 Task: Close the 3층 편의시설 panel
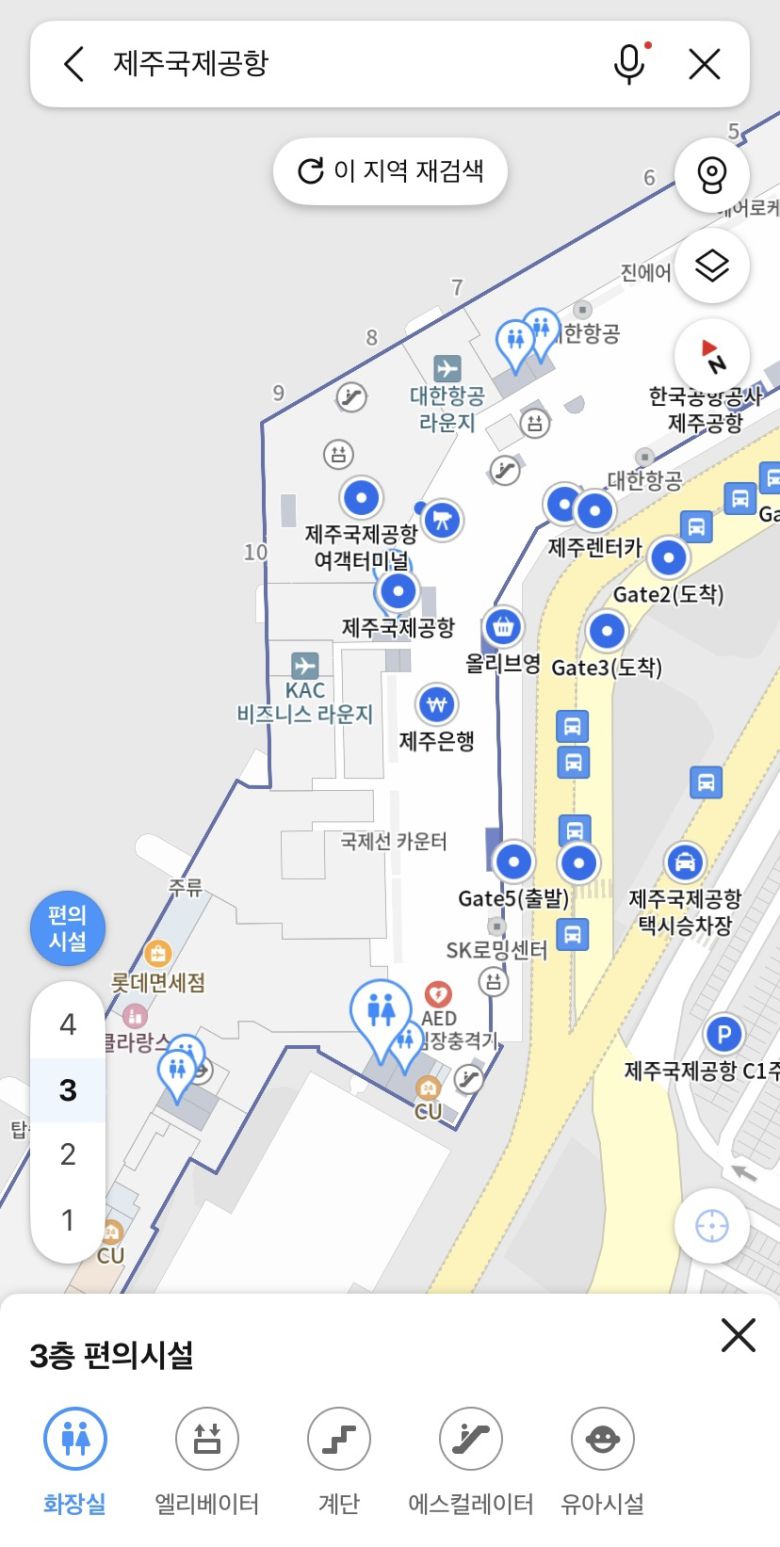pos(738,1335)
